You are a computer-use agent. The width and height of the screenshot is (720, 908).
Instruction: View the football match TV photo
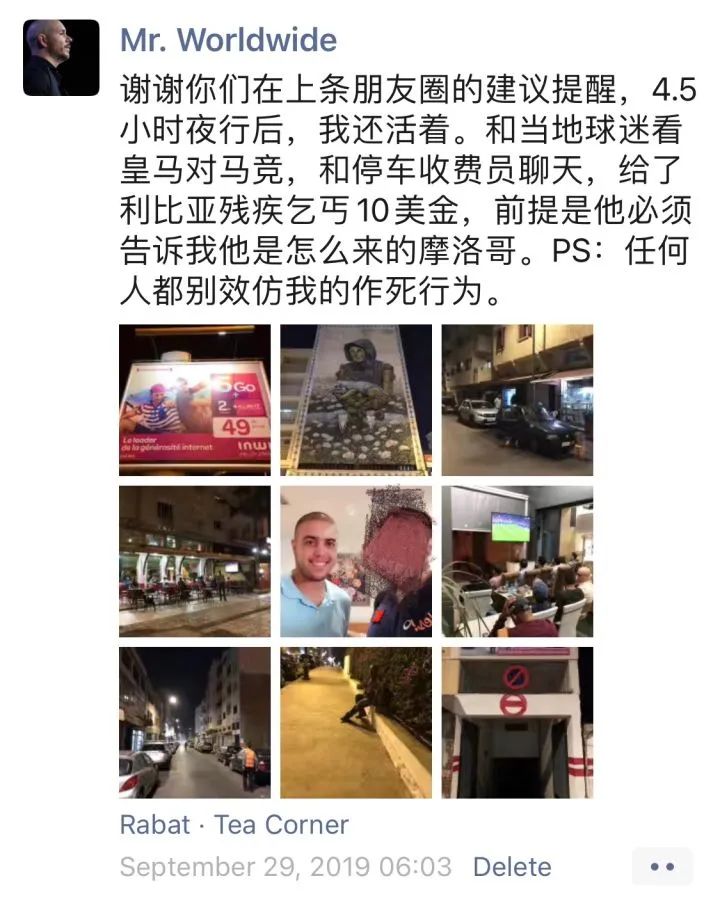(x=517, y=561)
